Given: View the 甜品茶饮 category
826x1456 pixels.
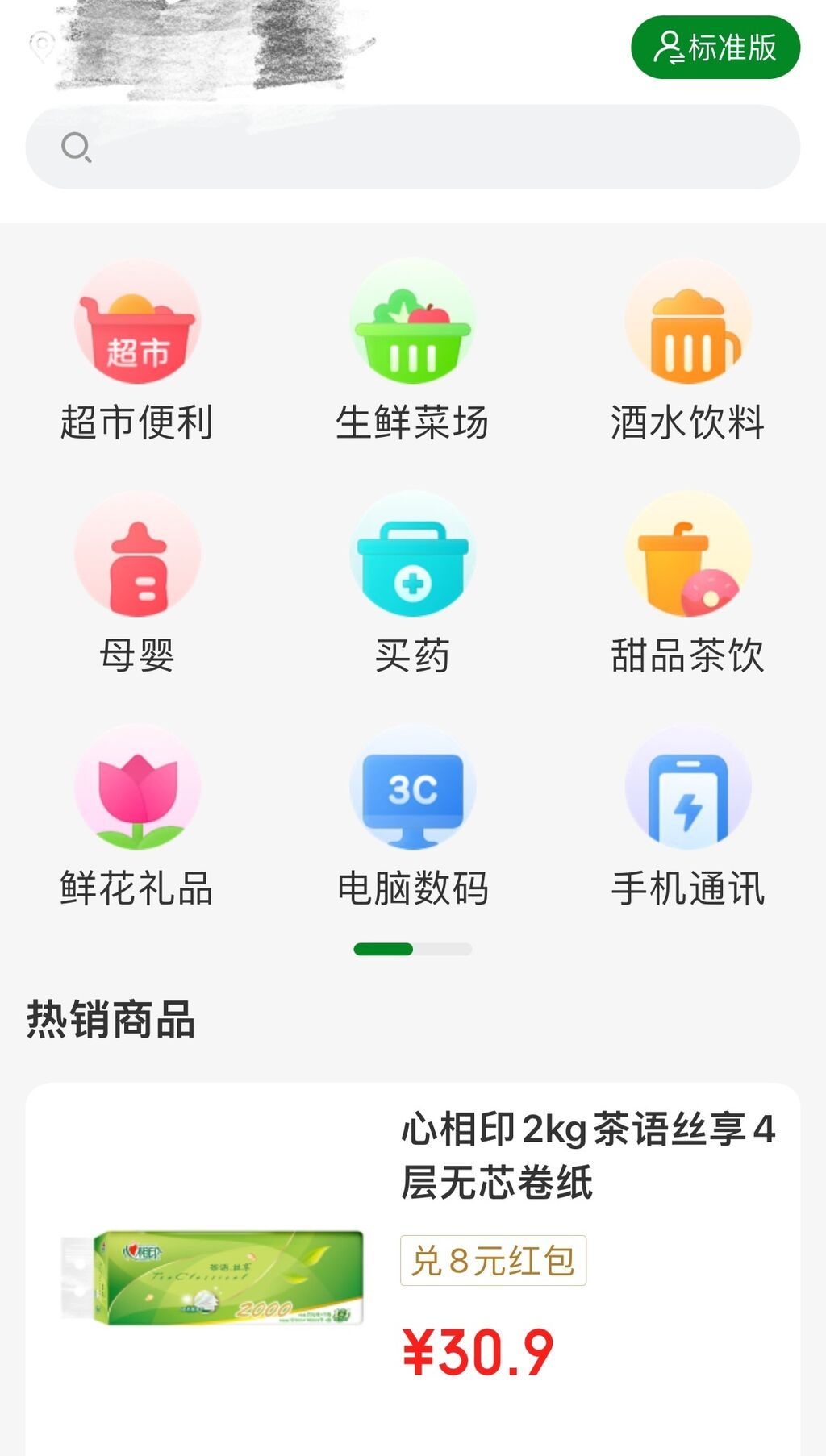Looking at the screenshot, I should click(x=687, y=584).
